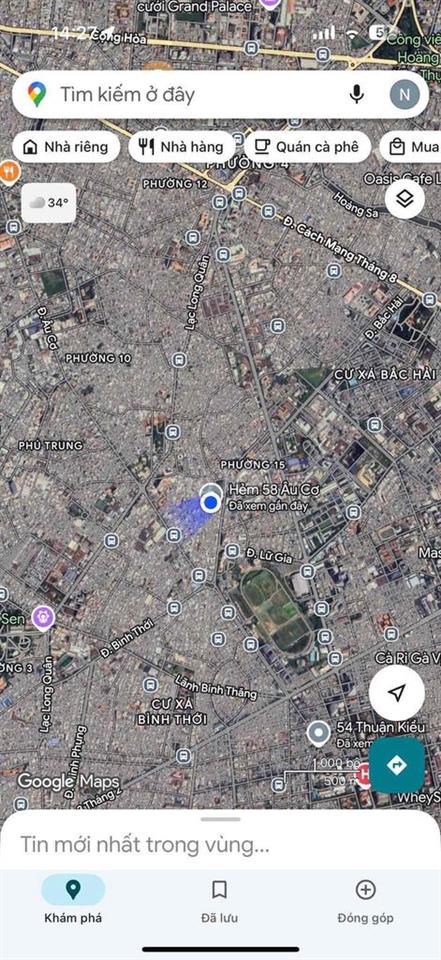Viewport: 441px width, 960px height.
Task: Open directions with the teal button
Action: (x=397, y=765)
